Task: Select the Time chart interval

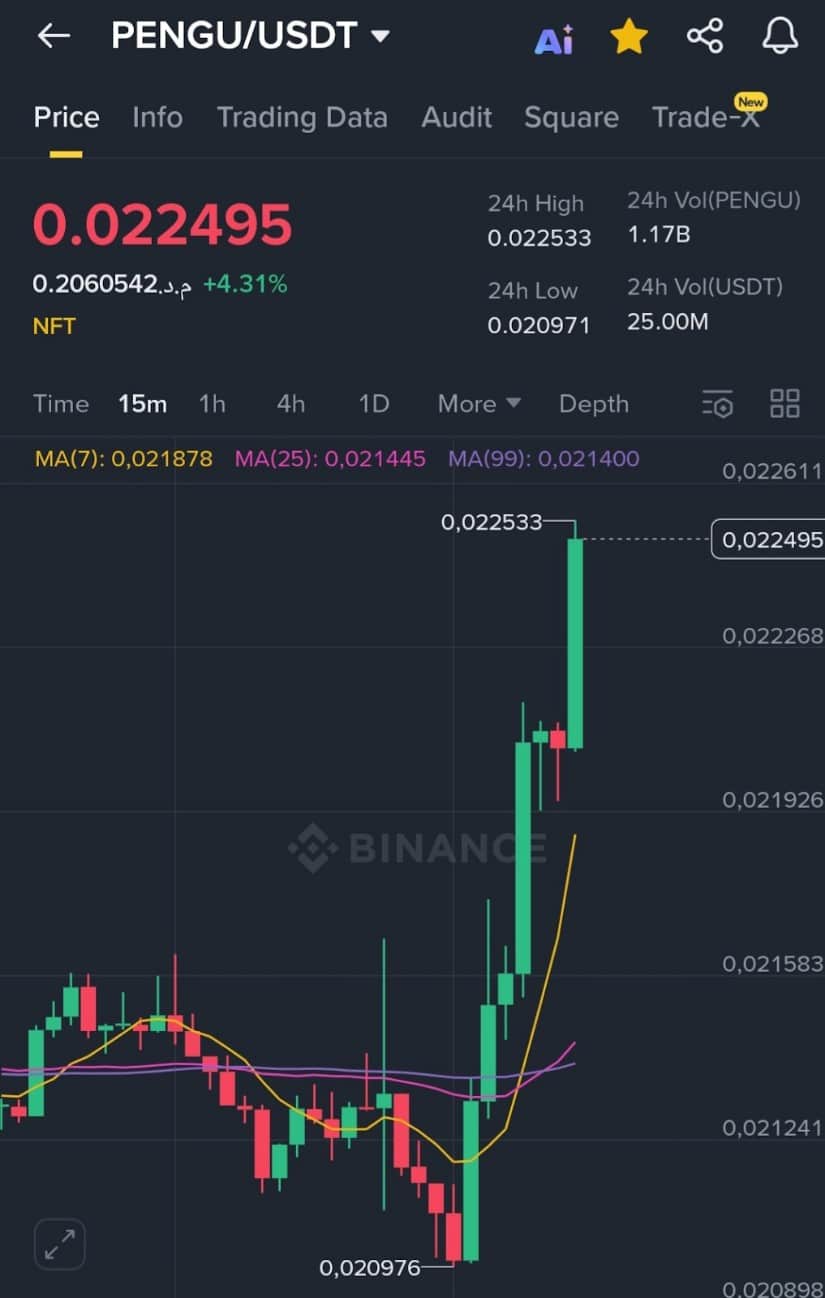Action: click(x=61, y=404)
